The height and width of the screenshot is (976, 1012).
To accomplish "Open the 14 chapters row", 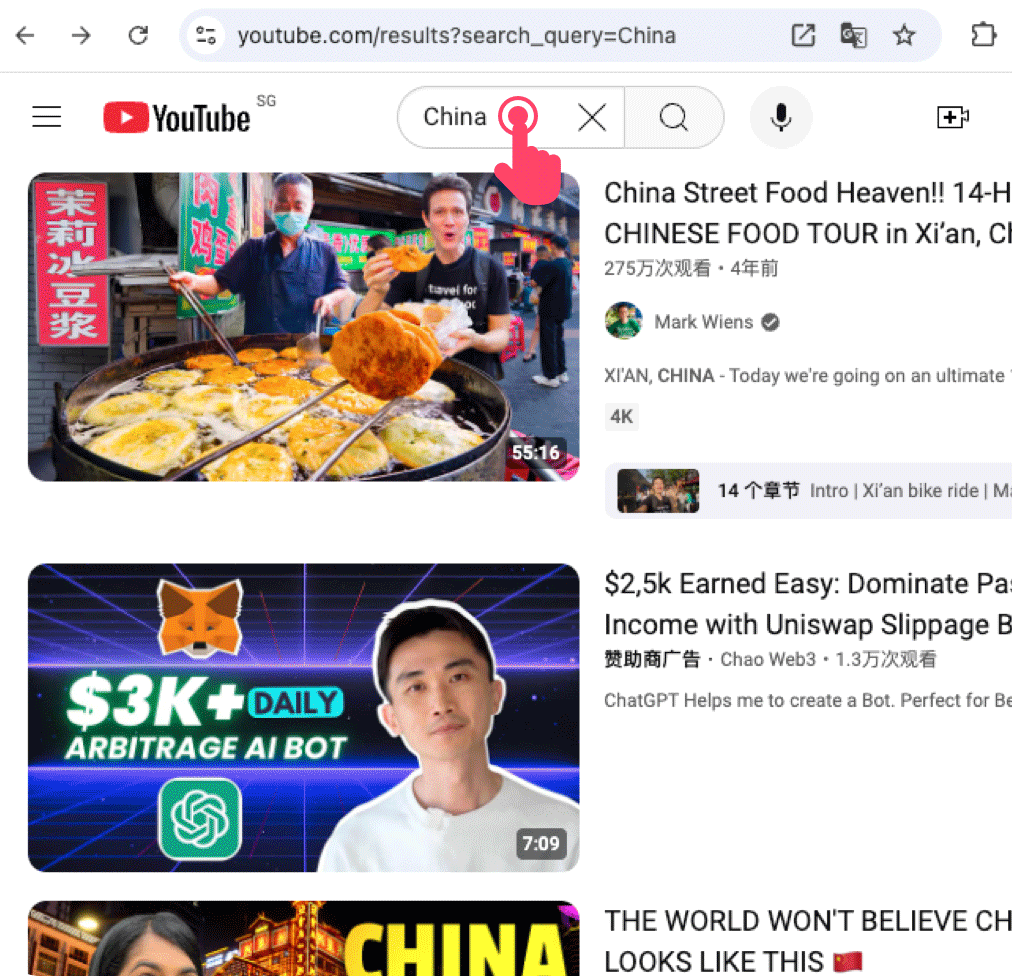I will click(x=810, y=491).
